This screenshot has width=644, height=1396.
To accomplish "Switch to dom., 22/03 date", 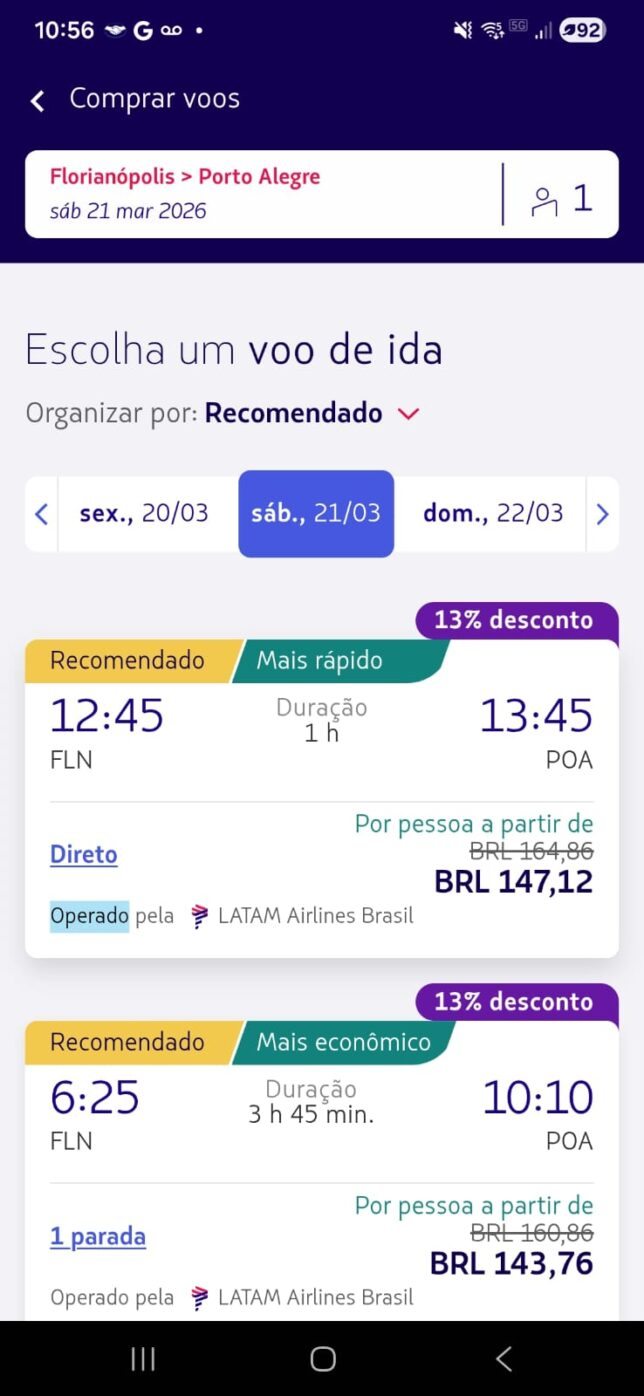I will [x=493, y=514].
